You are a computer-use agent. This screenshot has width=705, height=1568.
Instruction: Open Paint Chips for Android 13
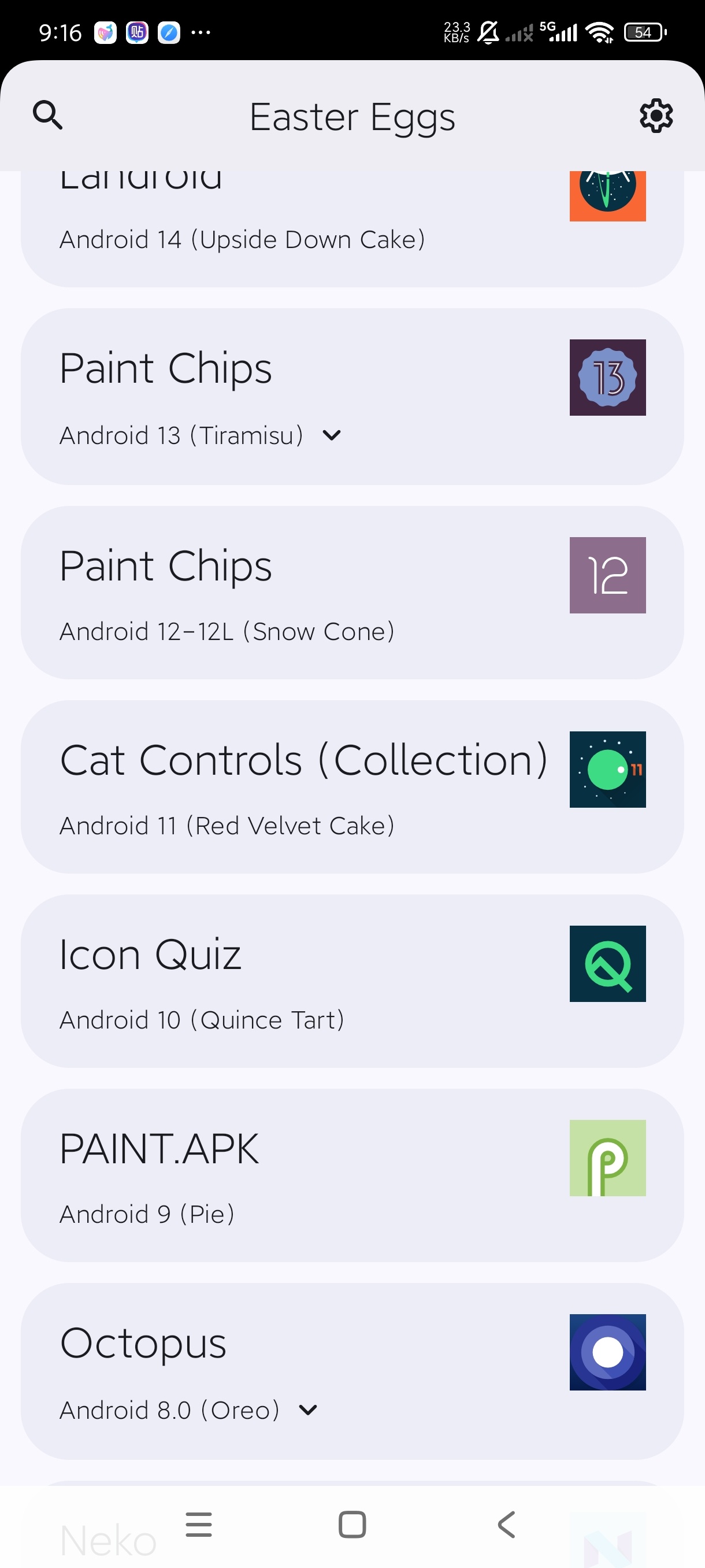[352, 396]
